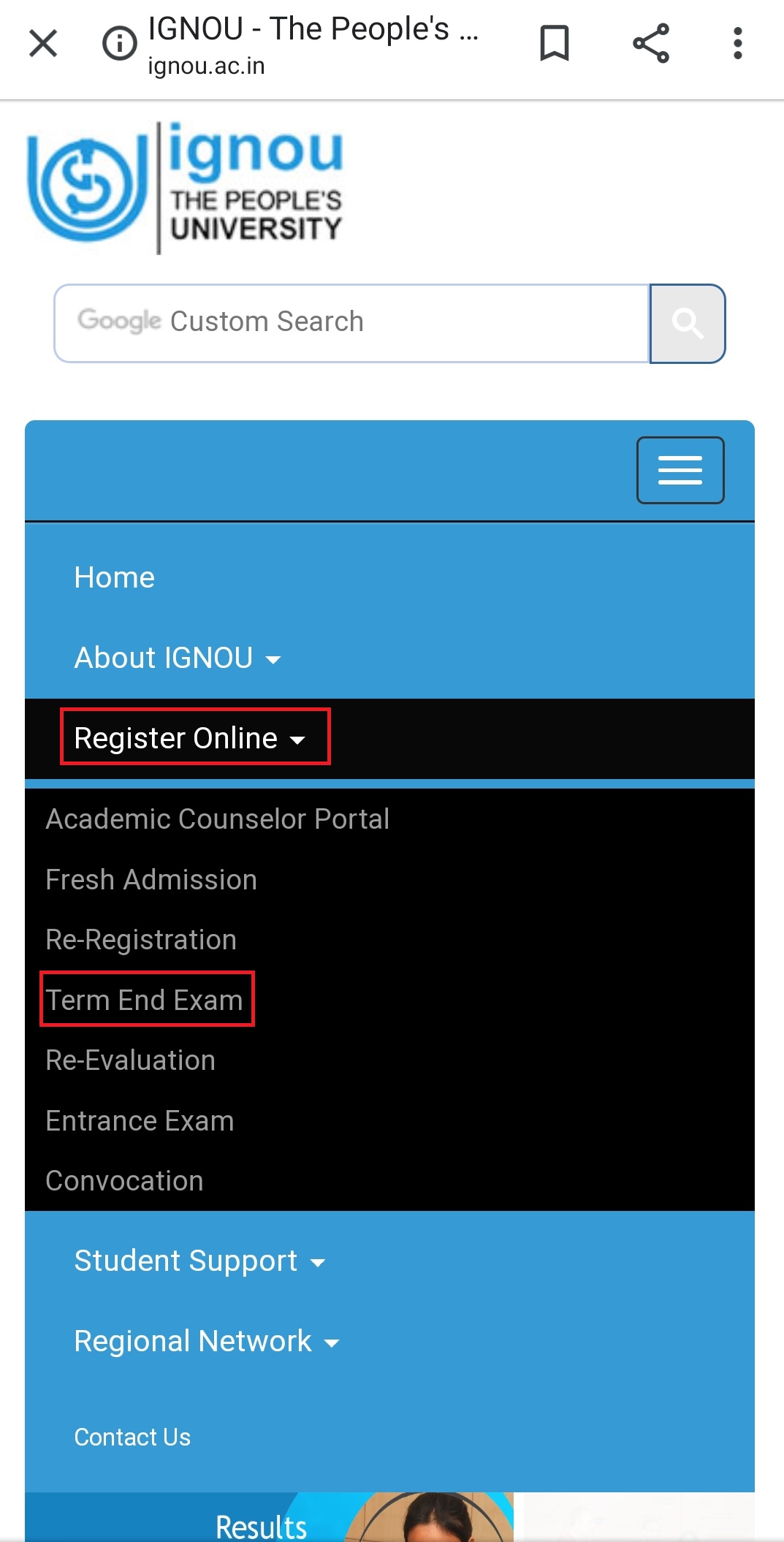784x1542 pixels.
Task: Select Fresh Admission
Action: pyautogui.click(x=151, y=879)
